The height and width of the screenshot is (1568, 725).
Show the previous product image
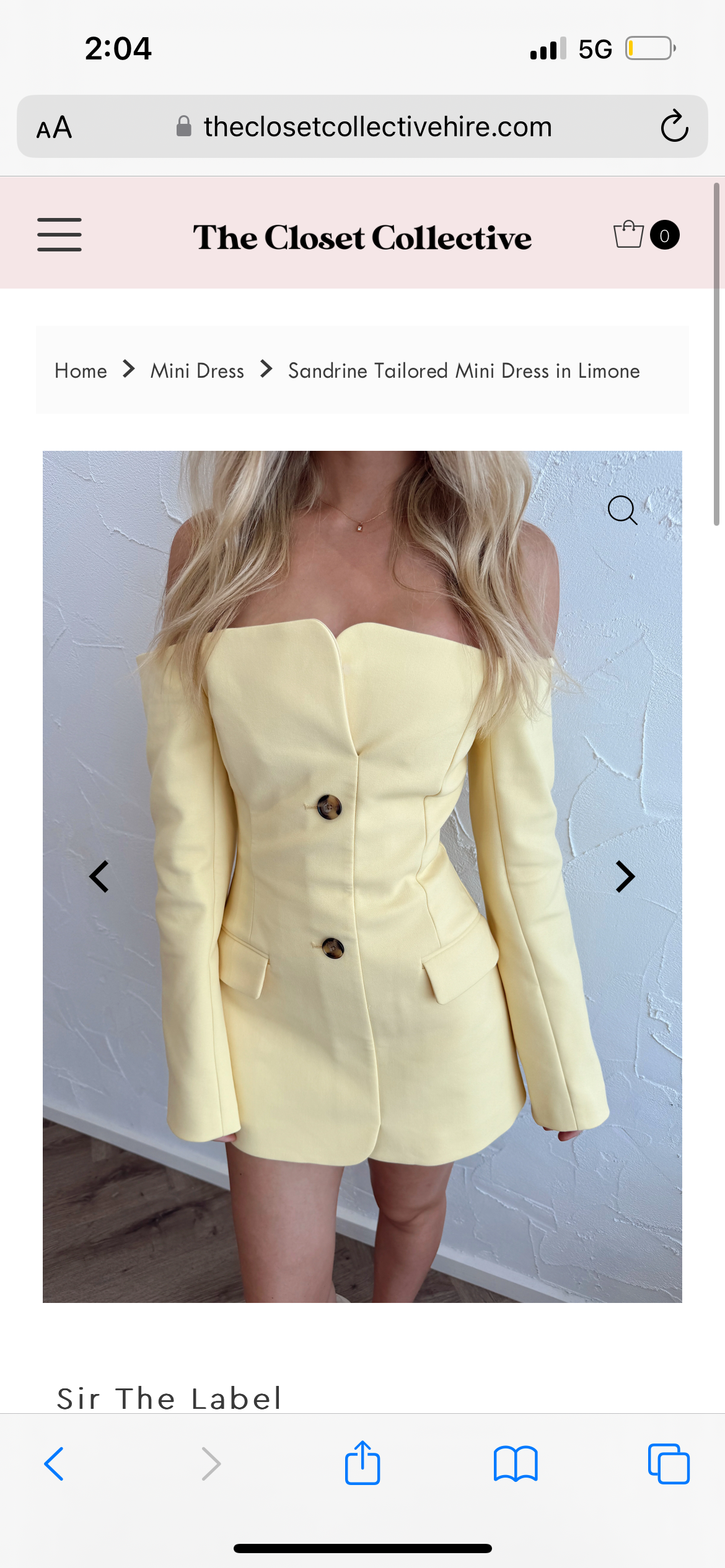tap(99, 876)
